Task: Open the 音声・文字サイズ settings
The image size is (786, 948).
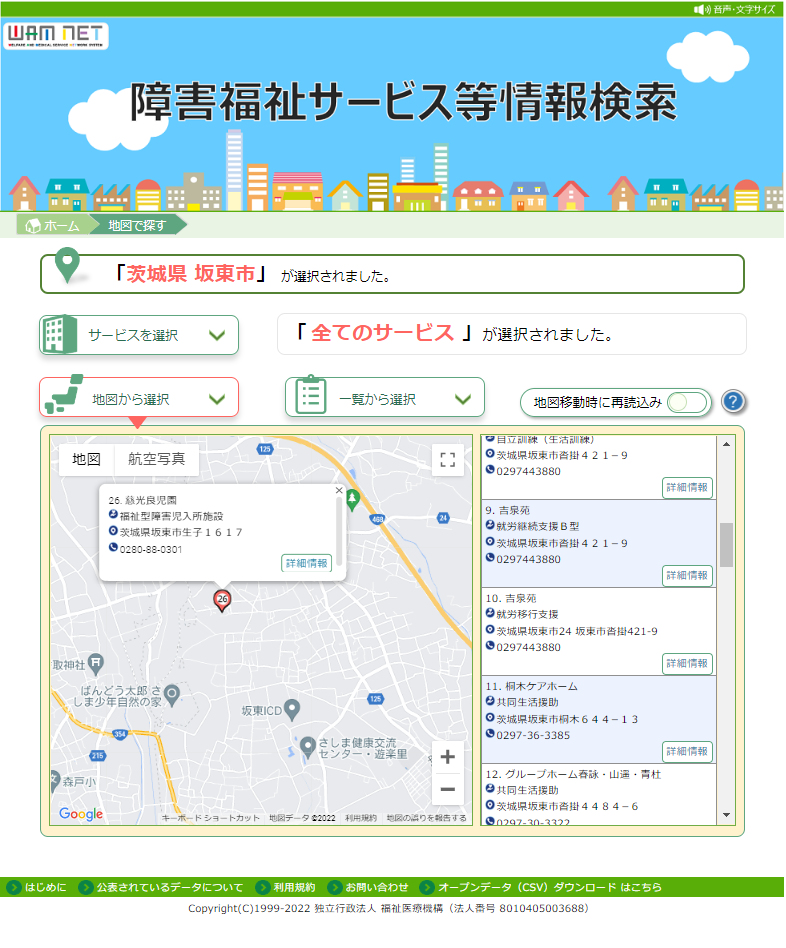Action: pyautogui.click(x=736, y=8)
